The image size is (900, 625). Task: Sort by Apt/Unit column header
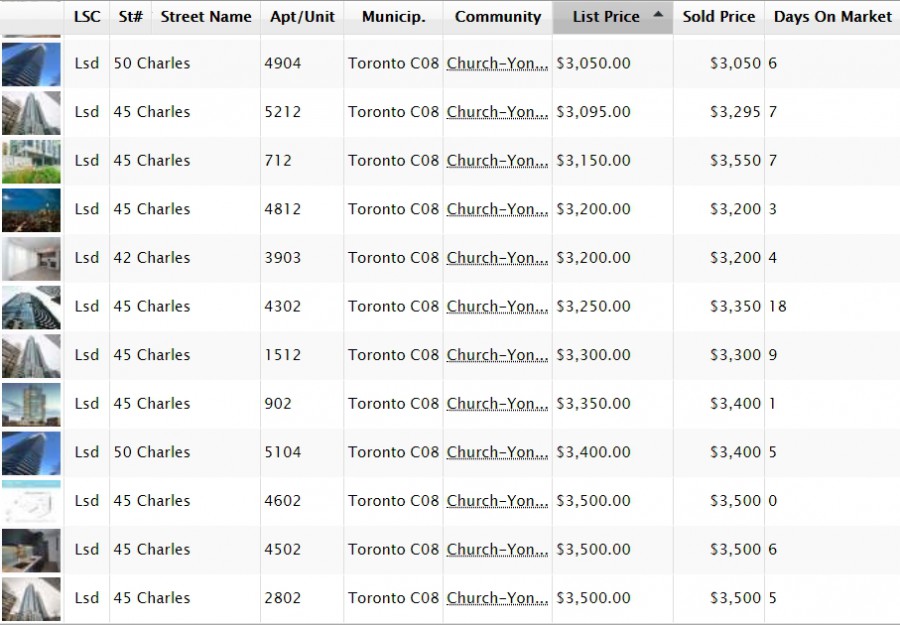tap(302, 17)
